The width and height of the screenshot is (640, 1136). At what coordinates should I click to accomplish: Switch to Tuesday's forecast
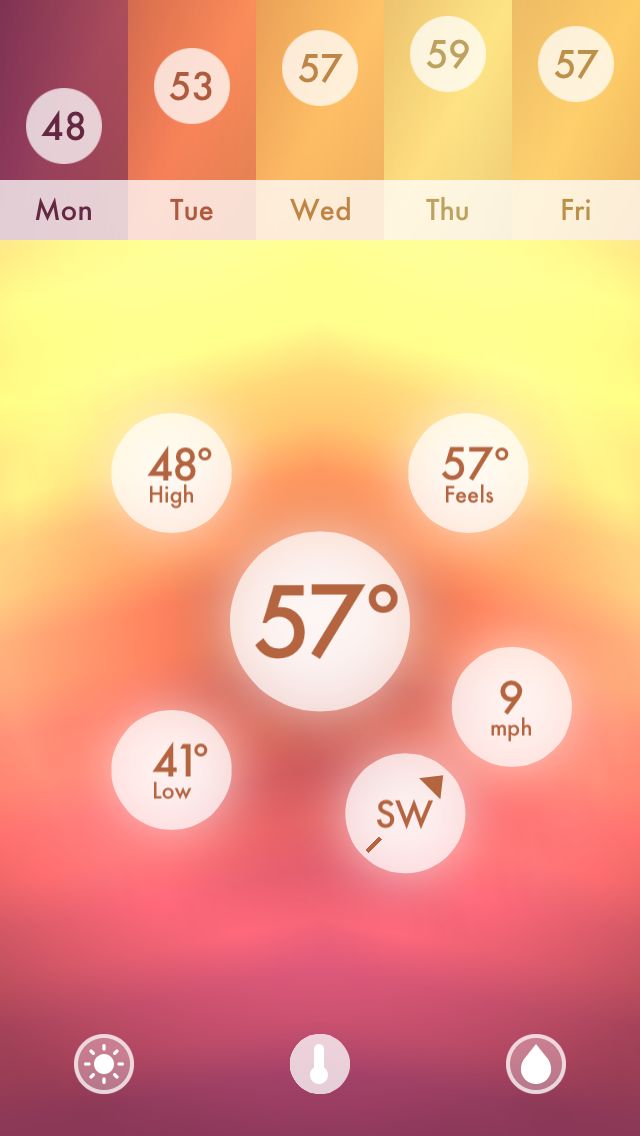192,210
